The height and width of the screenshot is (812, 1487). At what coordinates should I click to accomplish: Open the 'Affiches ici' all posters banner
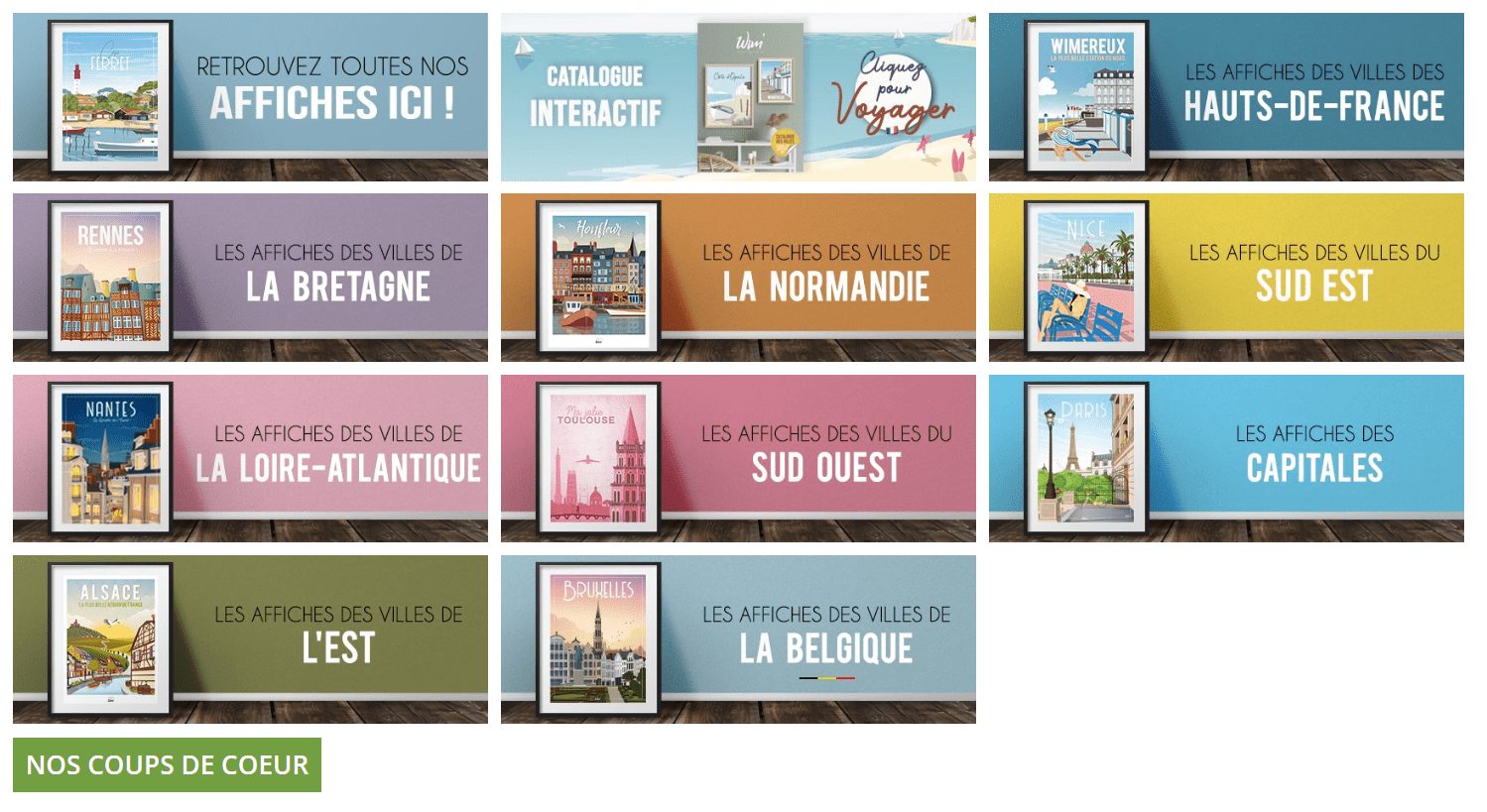(250, 97)
